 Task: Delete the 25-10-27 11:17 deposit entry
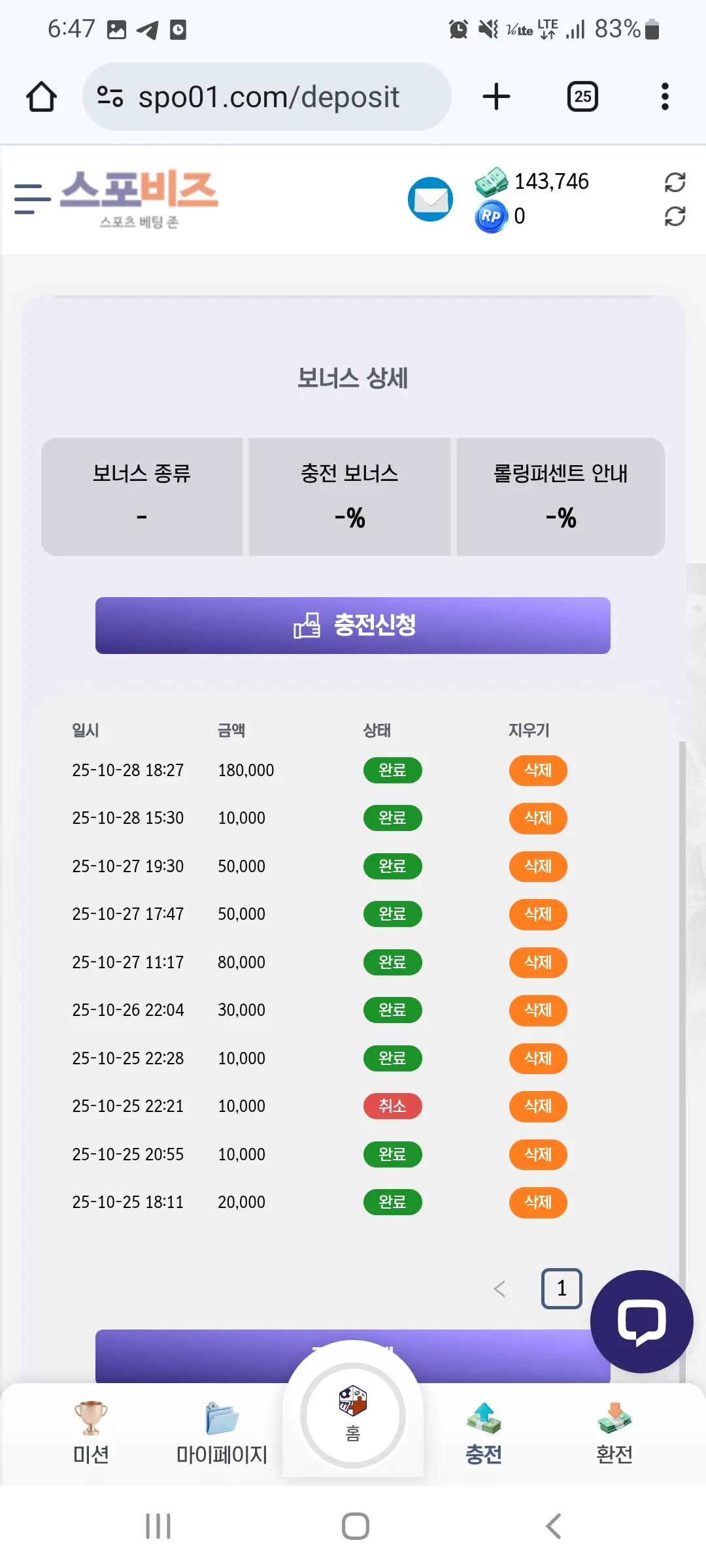tap(538, 962)
